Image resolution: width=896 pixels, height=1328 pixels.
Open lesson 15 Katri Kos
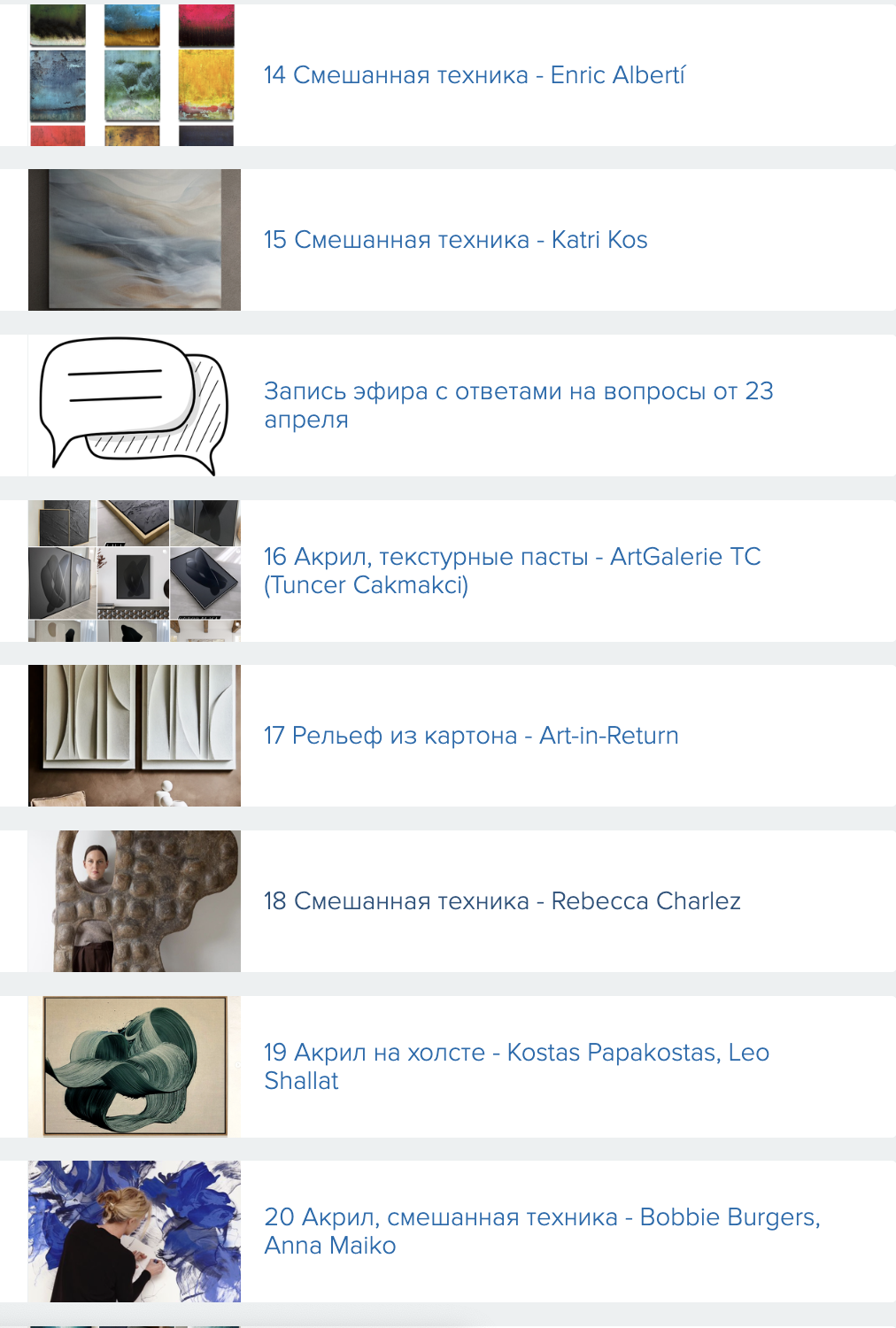tap(455, 240)
